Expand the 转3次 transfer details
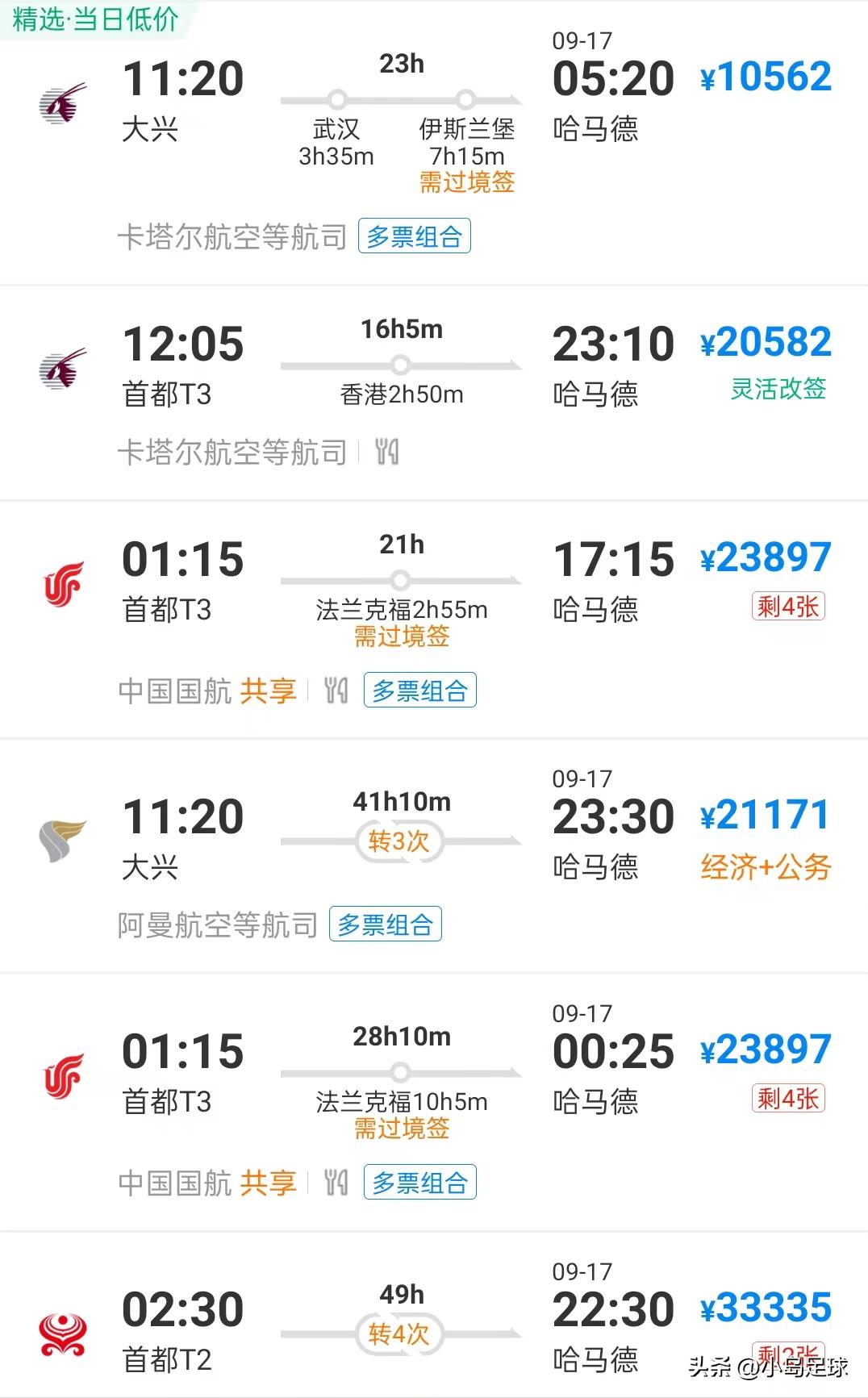The height and width of the screenshot is (1398, 868). pyautogui.click(x=399, y=839)
